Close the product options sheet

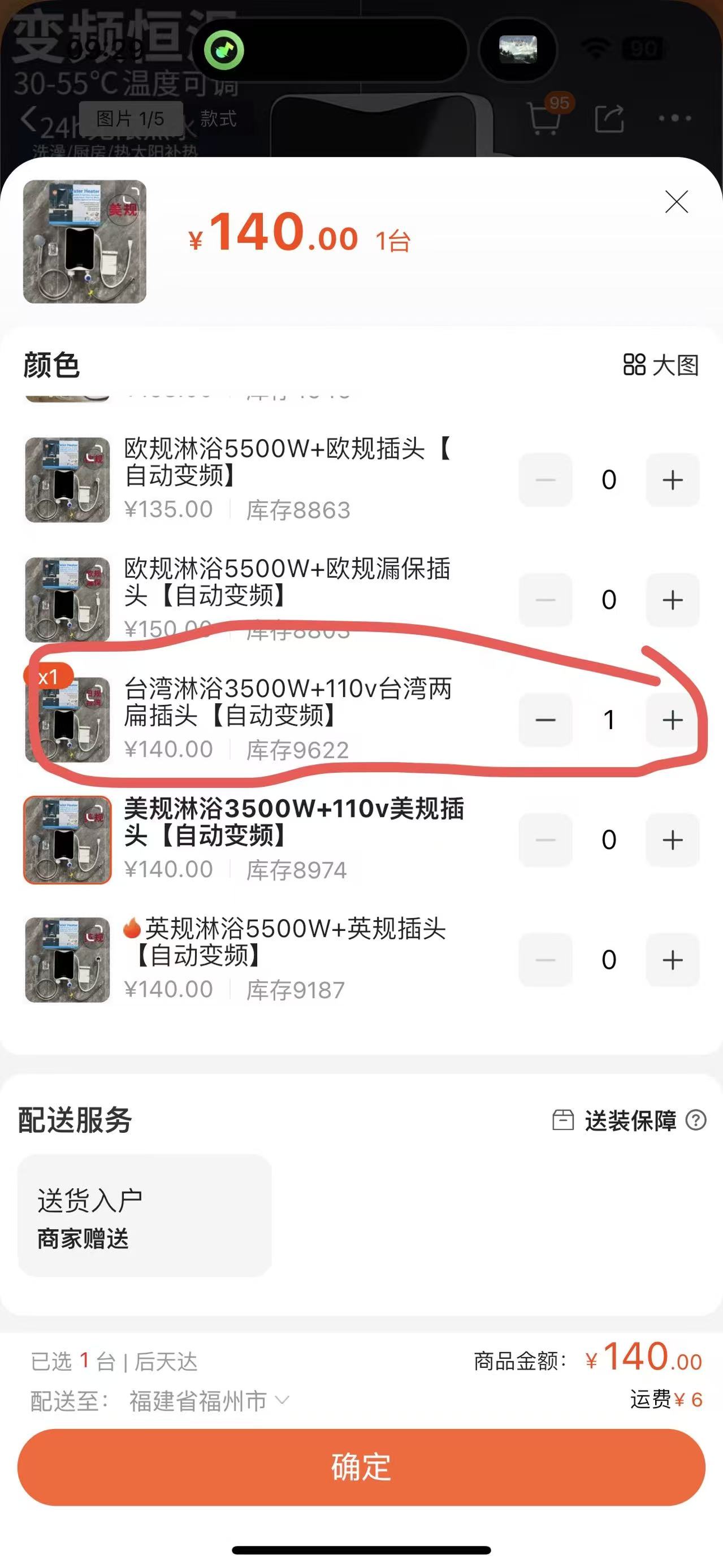point(676,202)
